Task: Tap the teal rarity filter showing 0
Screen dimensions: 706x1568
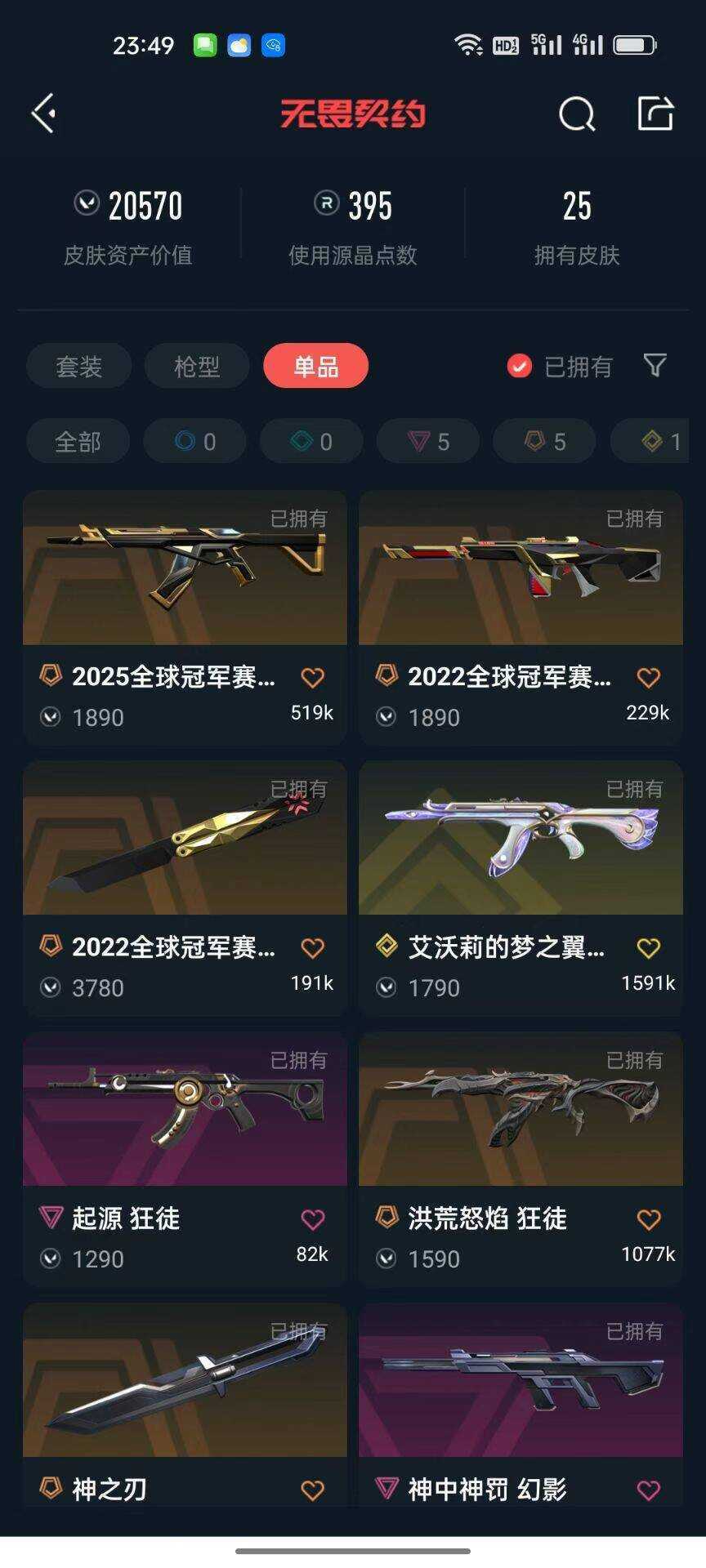Action: pyautogui.click(x=311, y=441)
